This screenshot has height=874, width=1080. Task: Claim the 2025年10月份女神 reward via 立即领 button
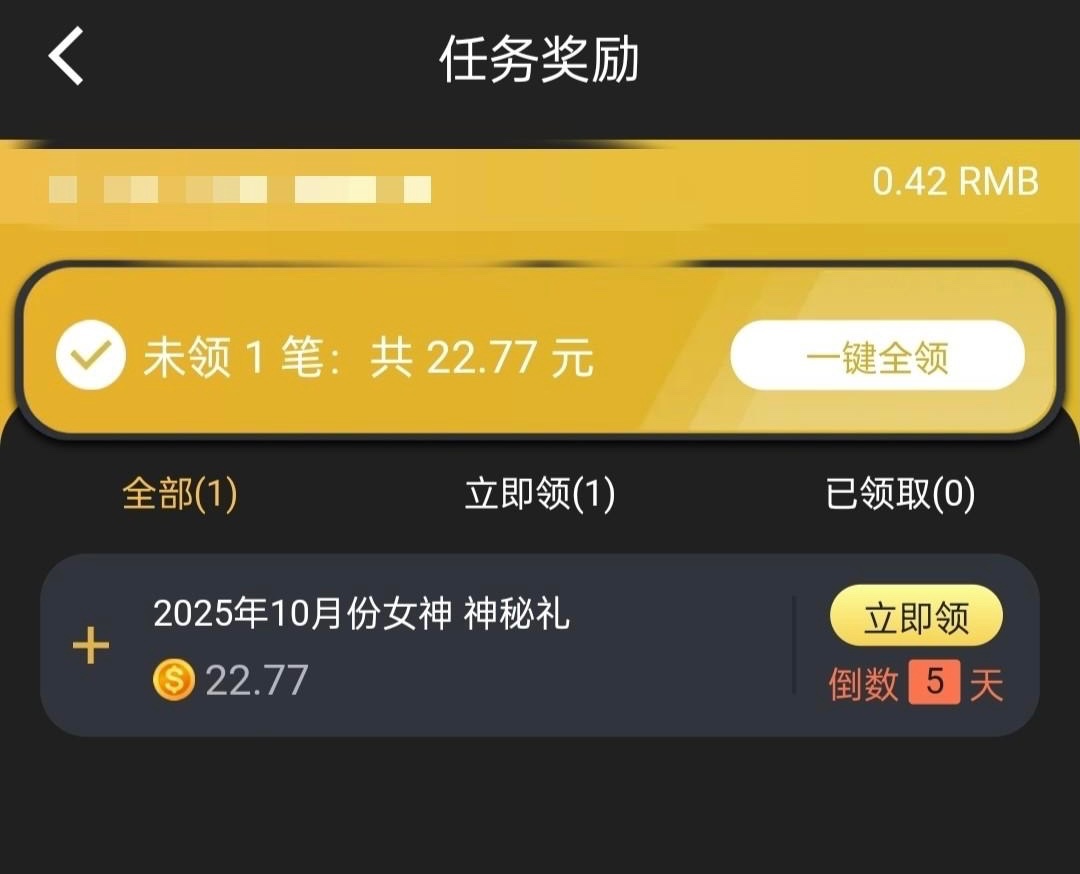(916, 617)
